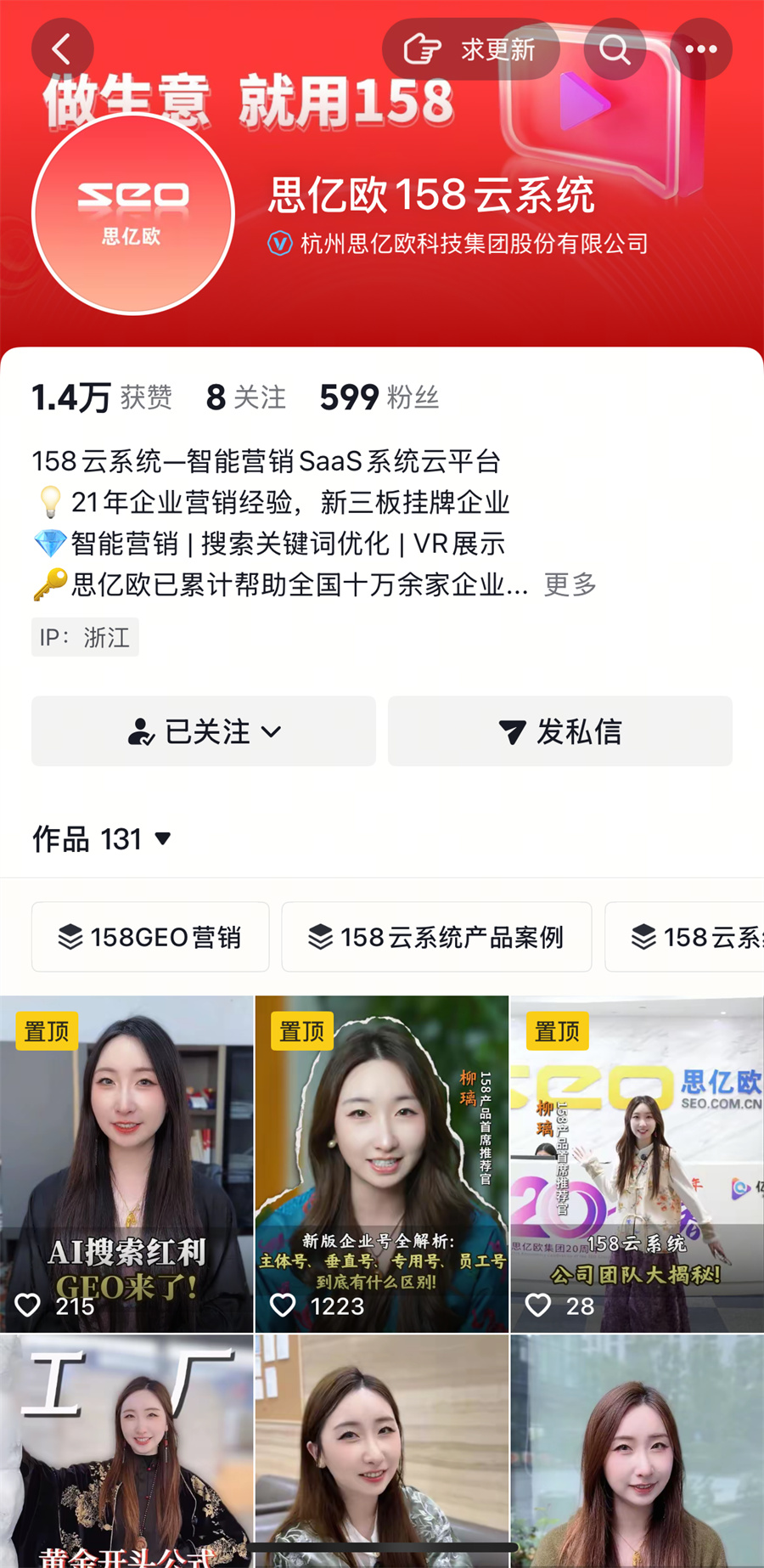
Task: Expand bio with the 更多 link
Action: click(570, 584)
